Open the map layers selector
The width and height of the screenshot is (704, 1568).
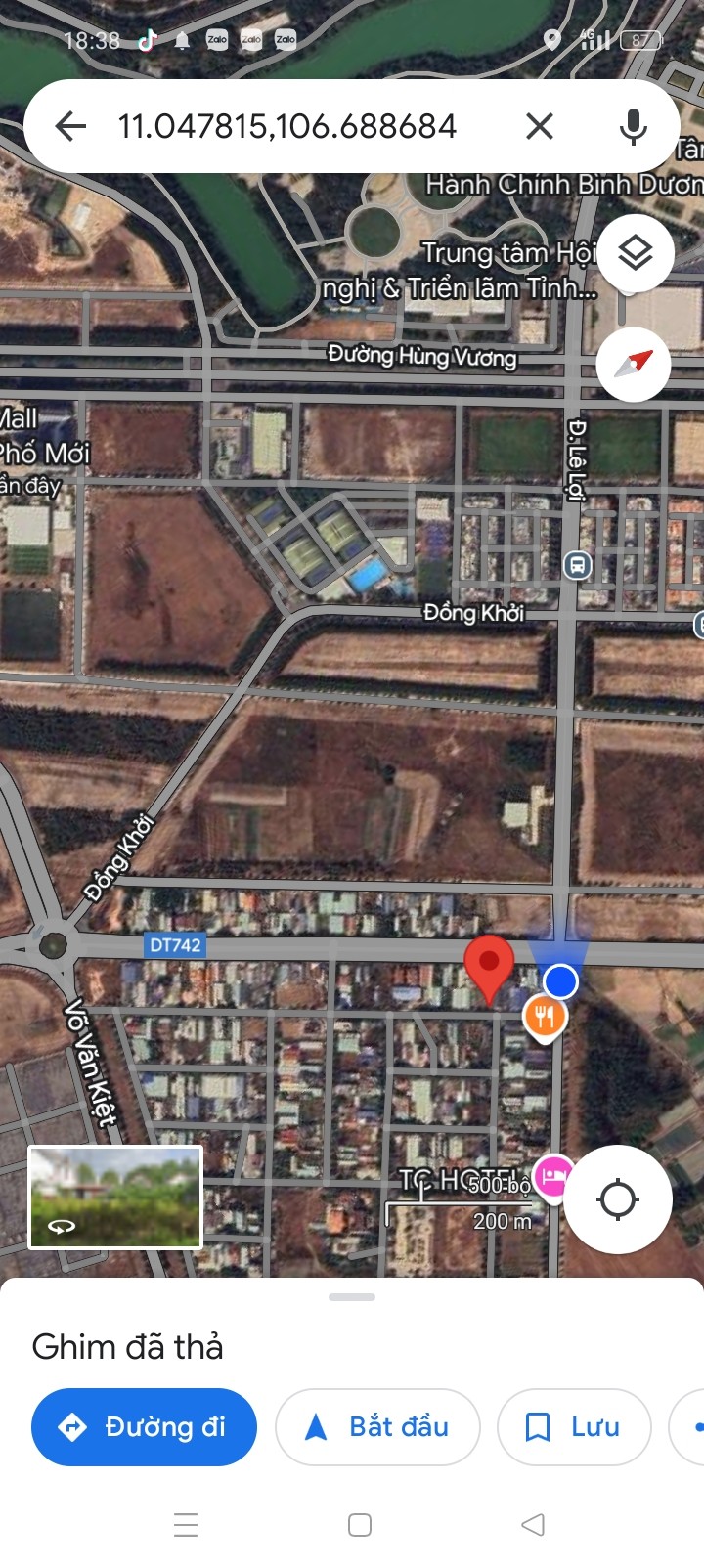coord(636,253)
